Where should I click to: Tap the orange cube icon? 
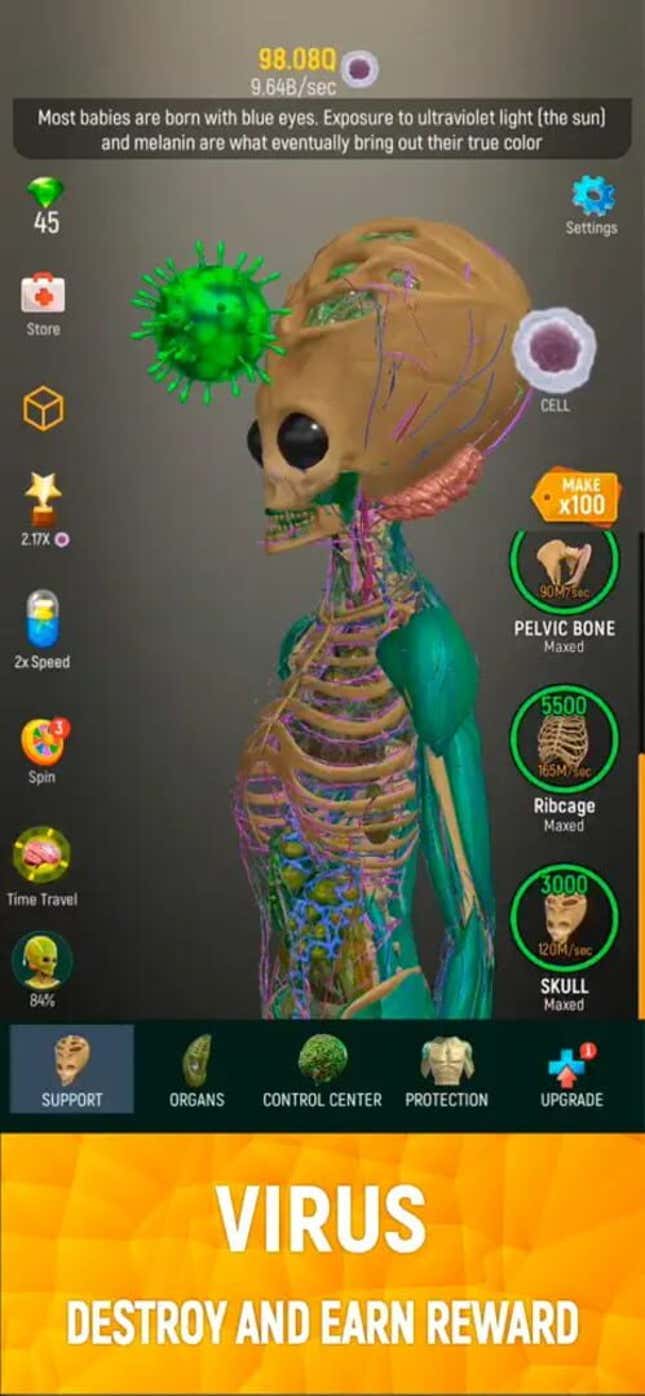tap(43, 409)
